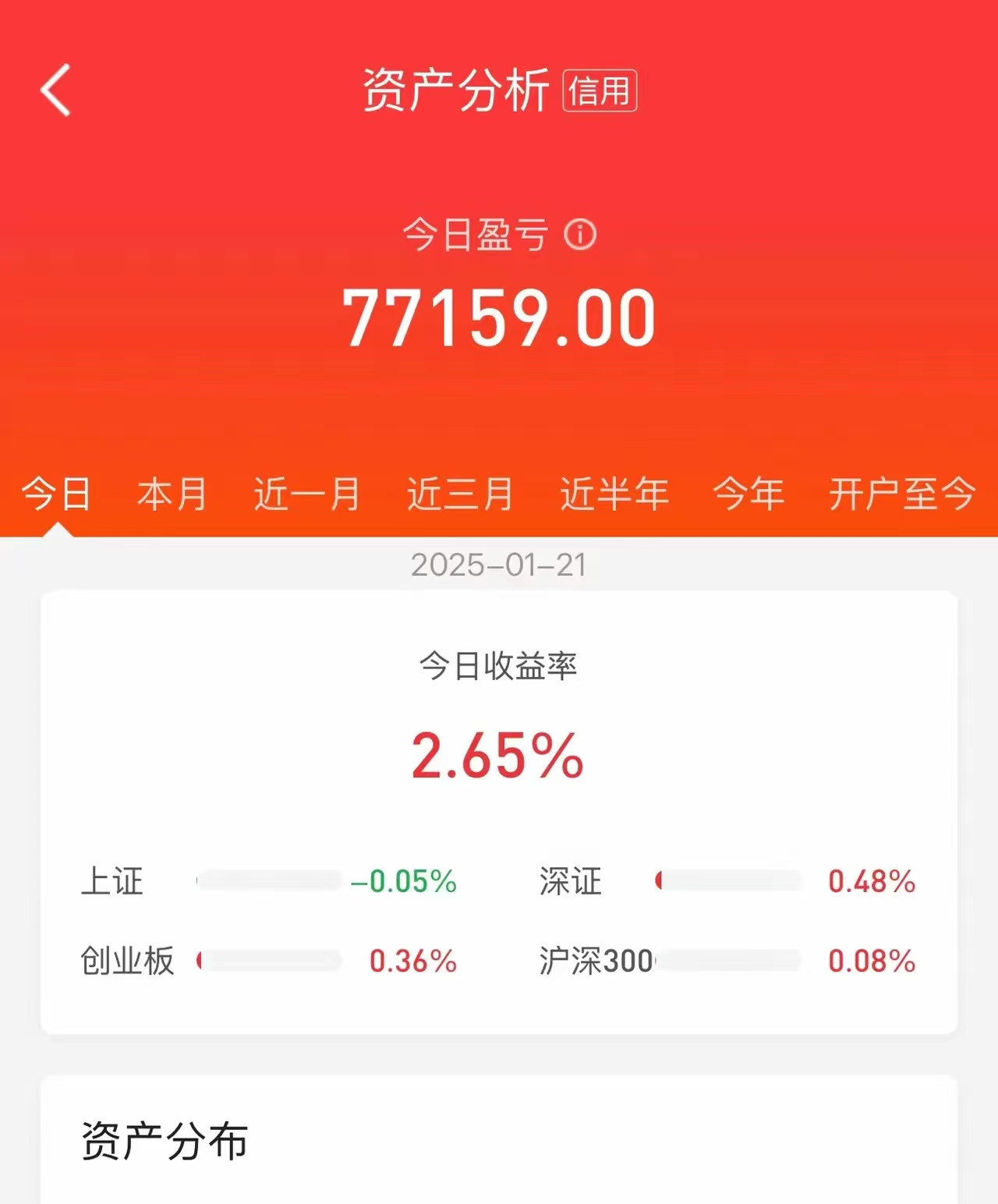Tap the 信用 account badge
This screenshot has width=998, height=1204.
click(x=601, y=90)
